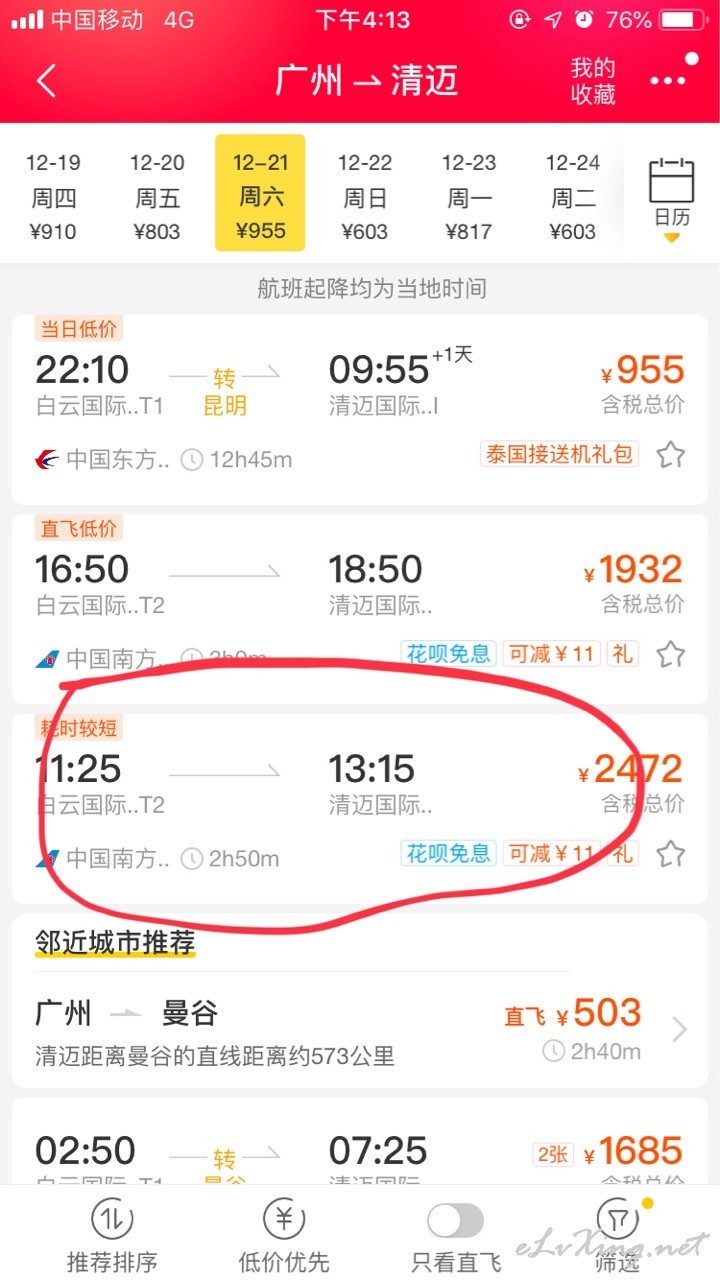
Task: Open 我的收藏 favorites
Action: (x=593, y=81)
